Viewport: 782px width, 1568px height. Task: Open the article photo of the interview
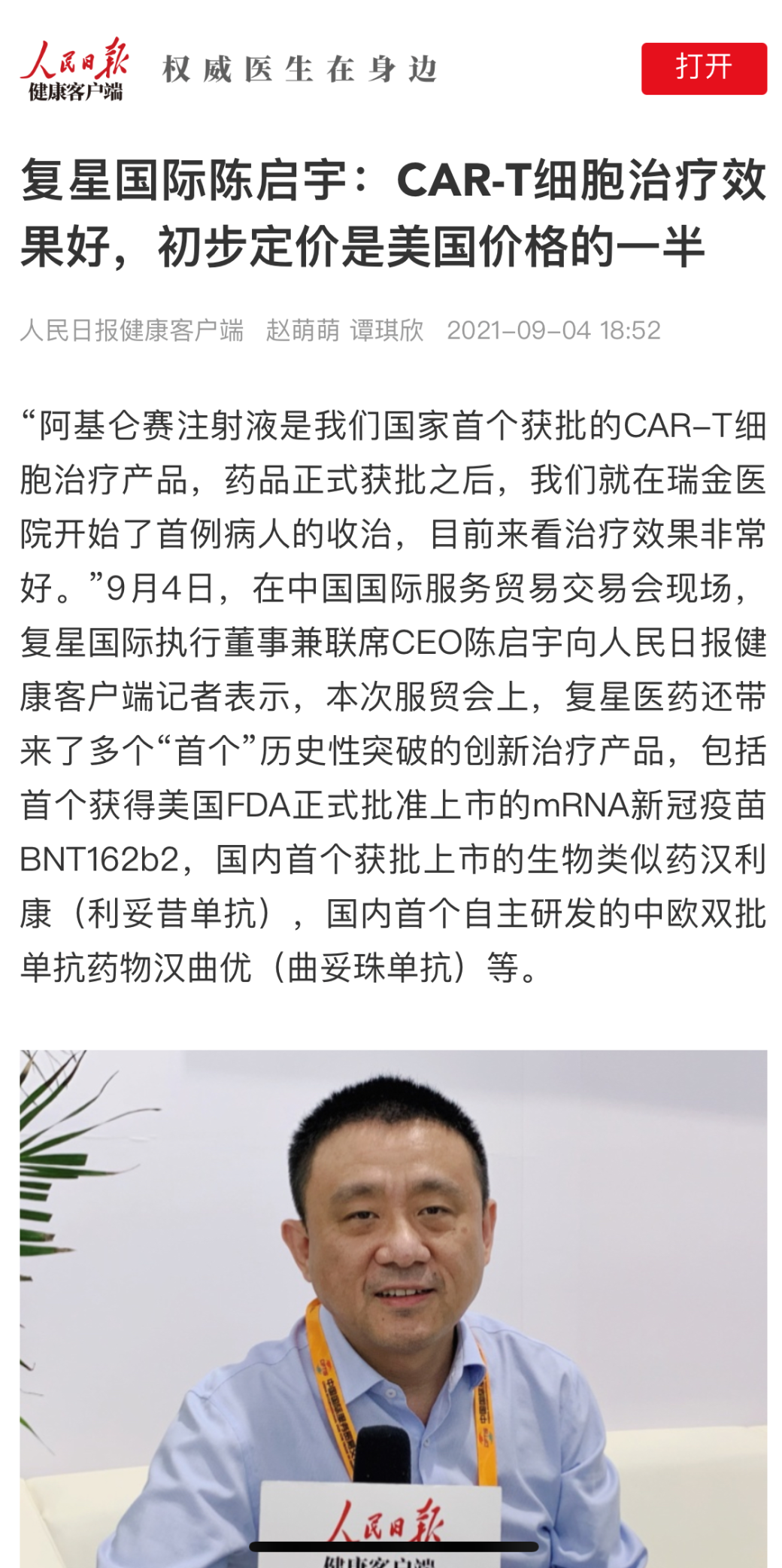[x=393, y=1308]
